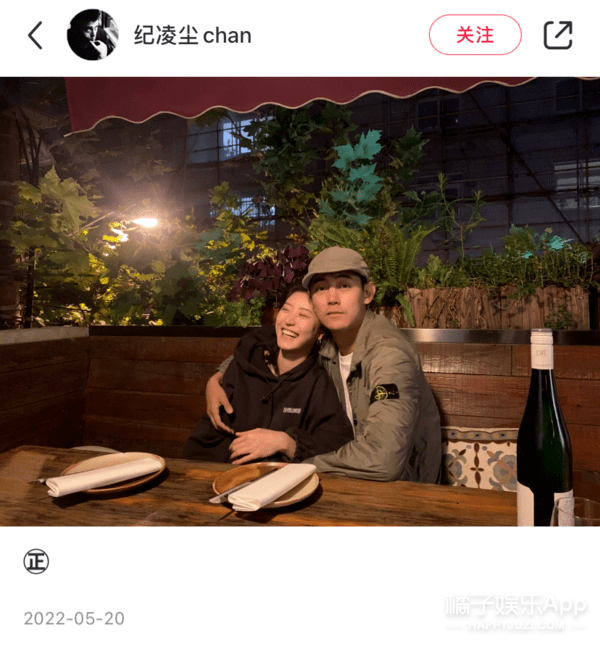Open 纪凌尘 chan's profile avatar

(92, 36)
